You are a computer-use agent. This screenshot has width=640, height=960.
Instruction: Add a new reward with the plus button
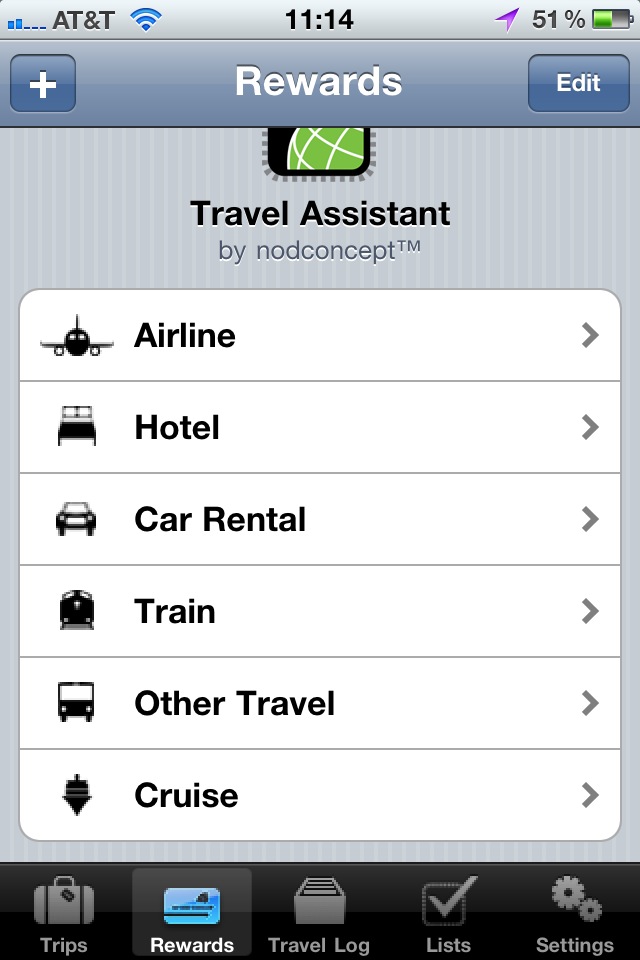pyautogui.click(x=43, y=84)
